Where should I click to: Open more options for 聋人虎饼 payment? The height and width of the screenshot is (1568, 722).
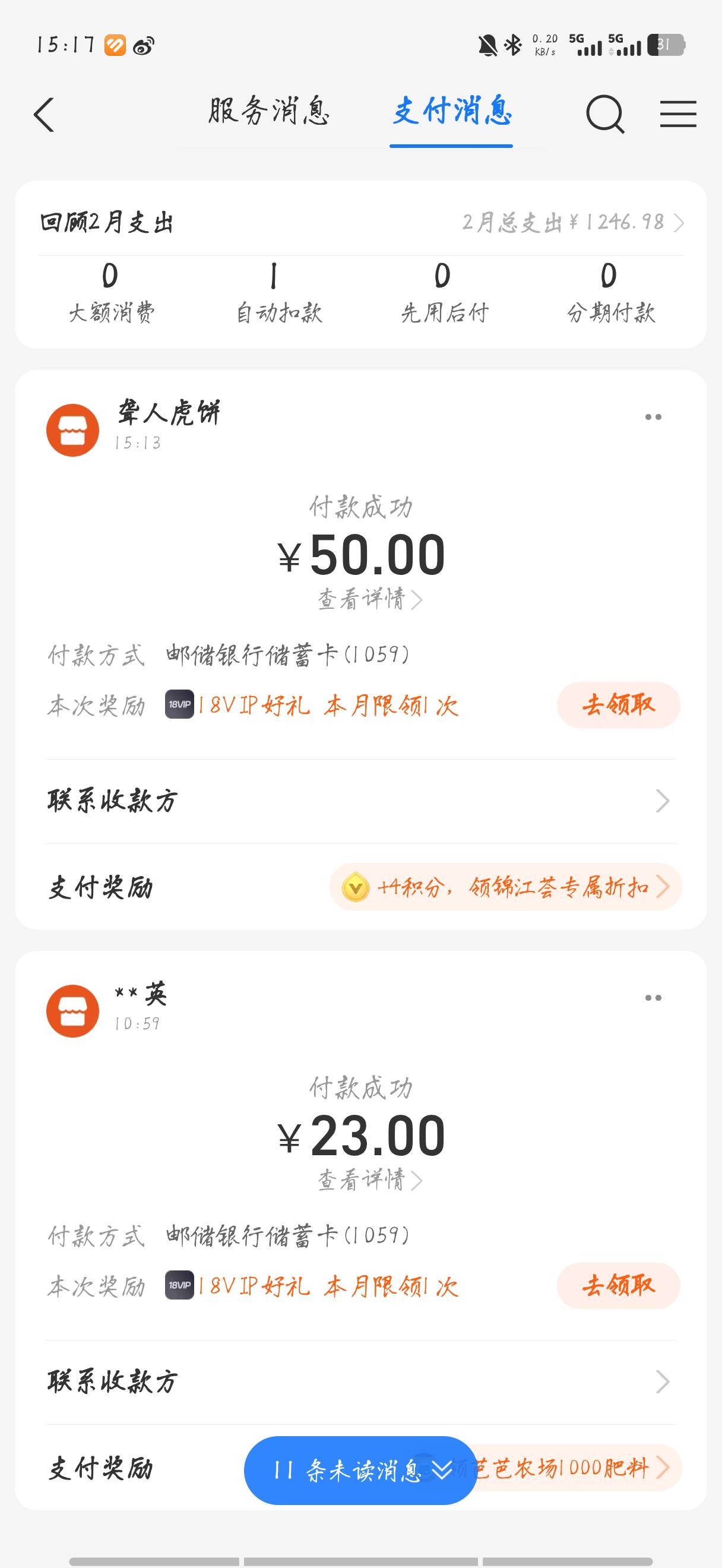point(653,417)
